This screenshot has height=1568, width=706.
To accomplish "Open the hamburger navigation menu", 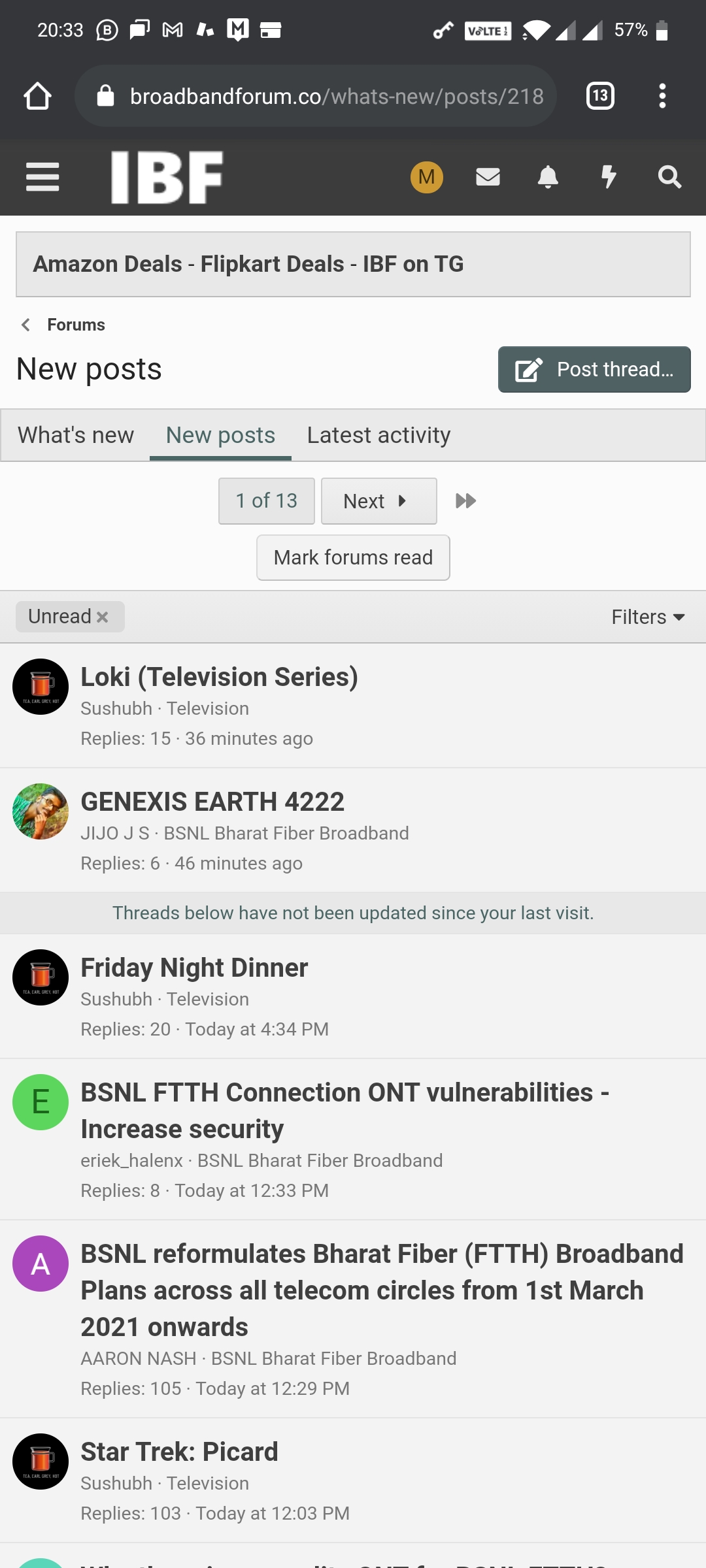I will [42, 177].
